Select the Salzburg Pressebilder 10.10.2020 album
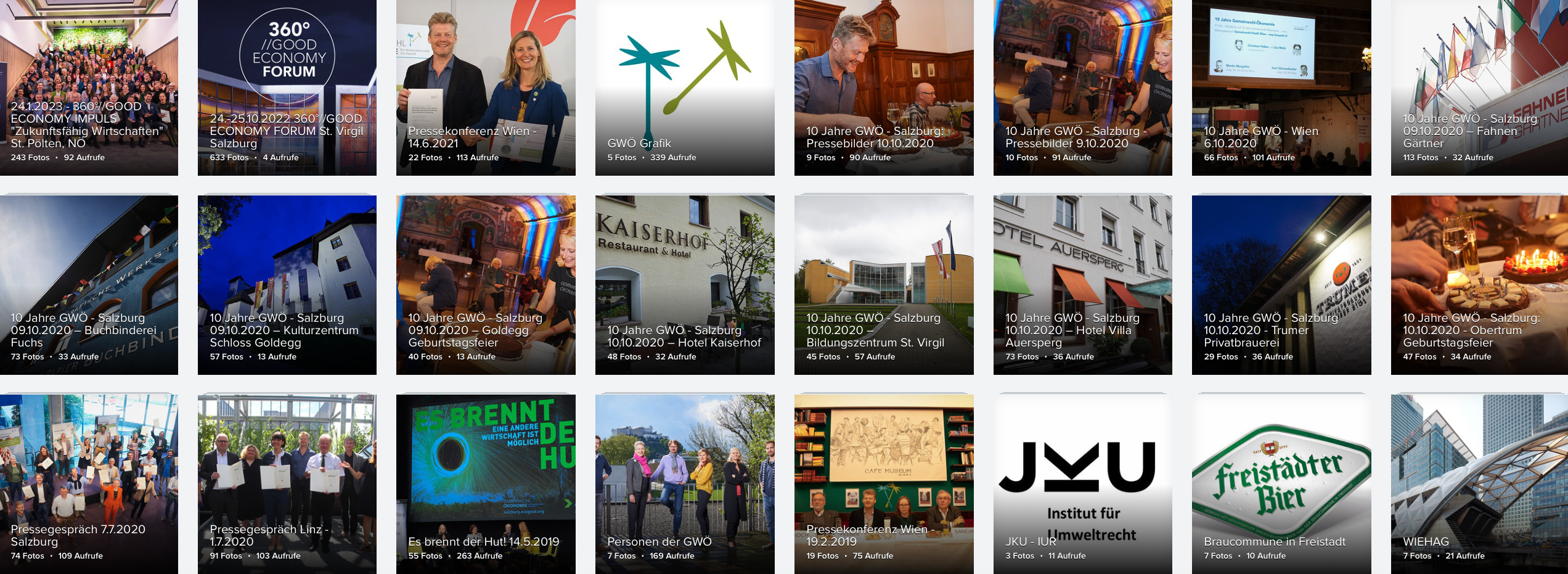Image resolution: width=1568 pixels, height=574 pixels. (884, 86)
